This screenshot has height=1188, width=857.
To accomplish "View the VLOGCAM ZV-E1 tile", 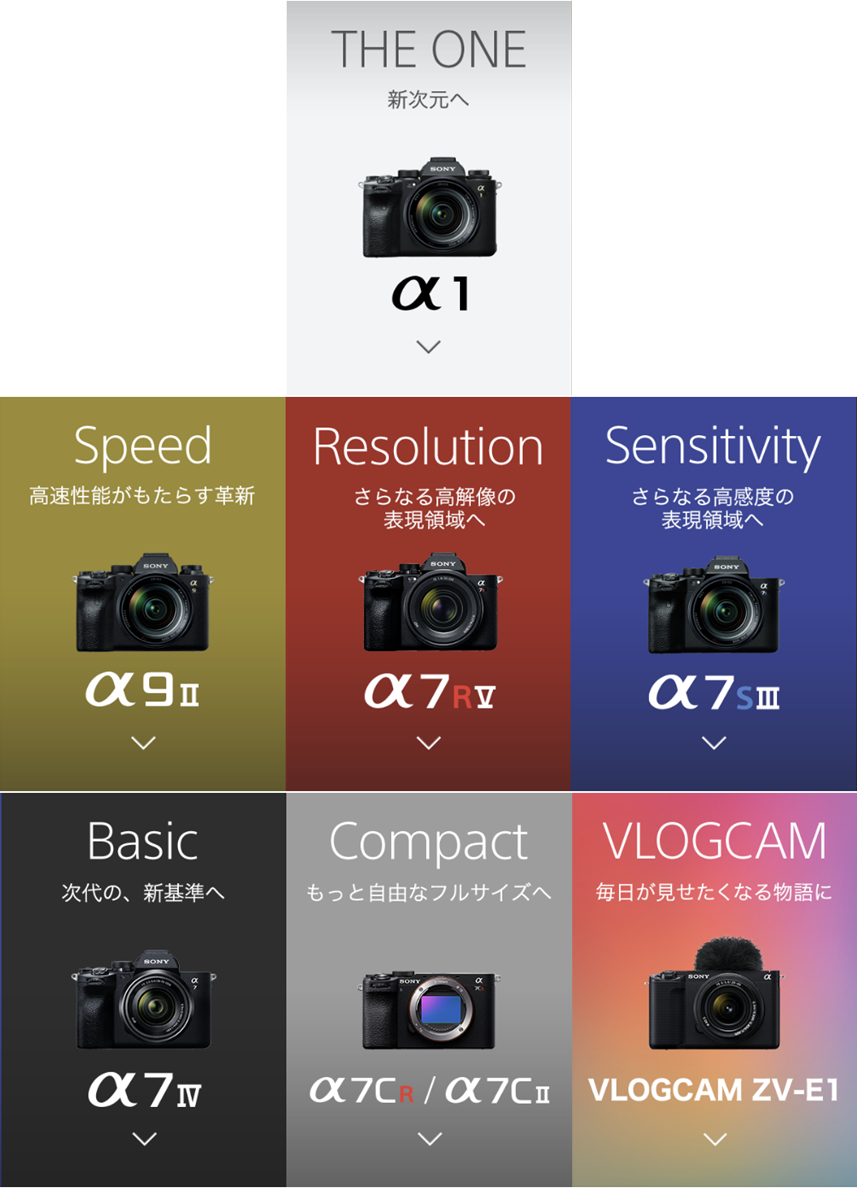I will (714, 990).
